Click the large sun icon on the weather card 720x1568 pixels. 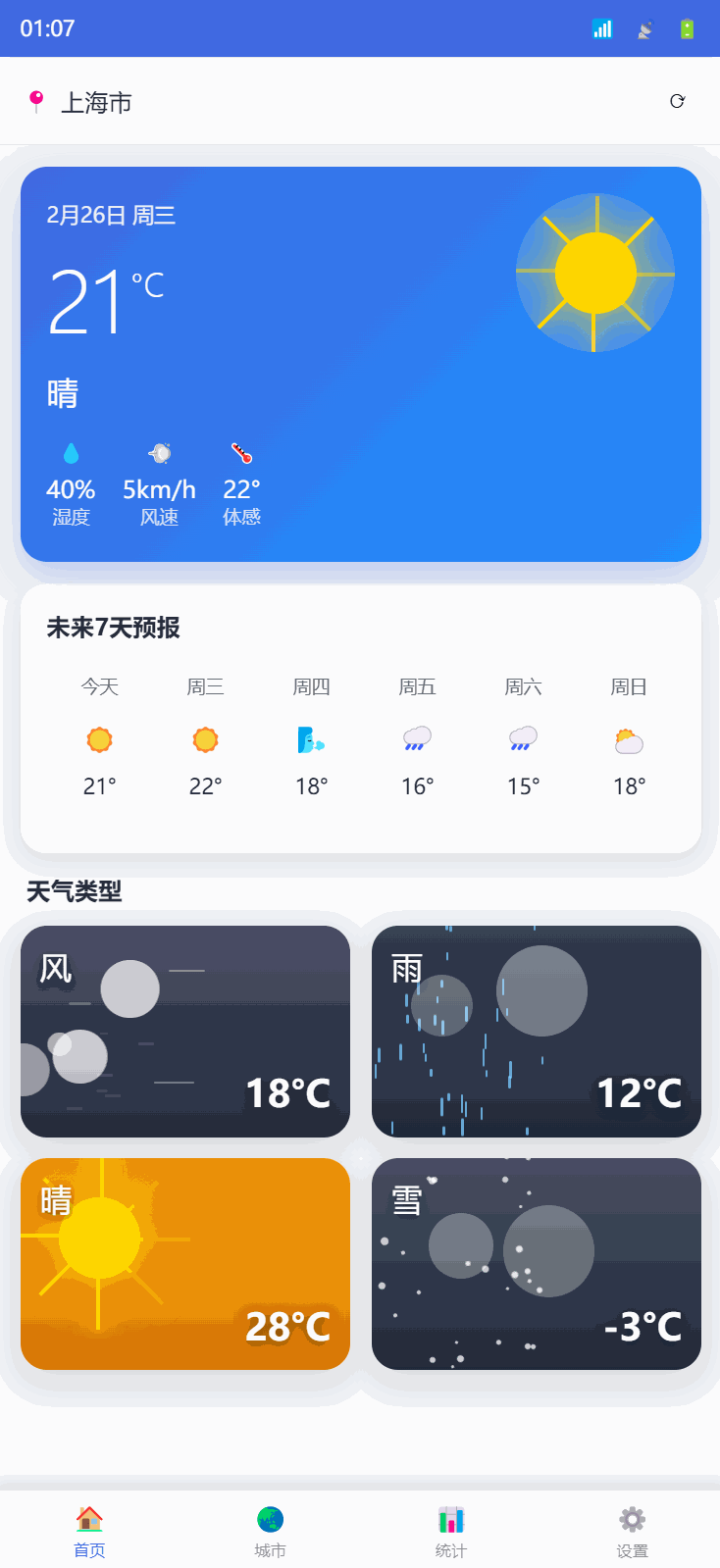pyautogui.click(x=595, y=272)
